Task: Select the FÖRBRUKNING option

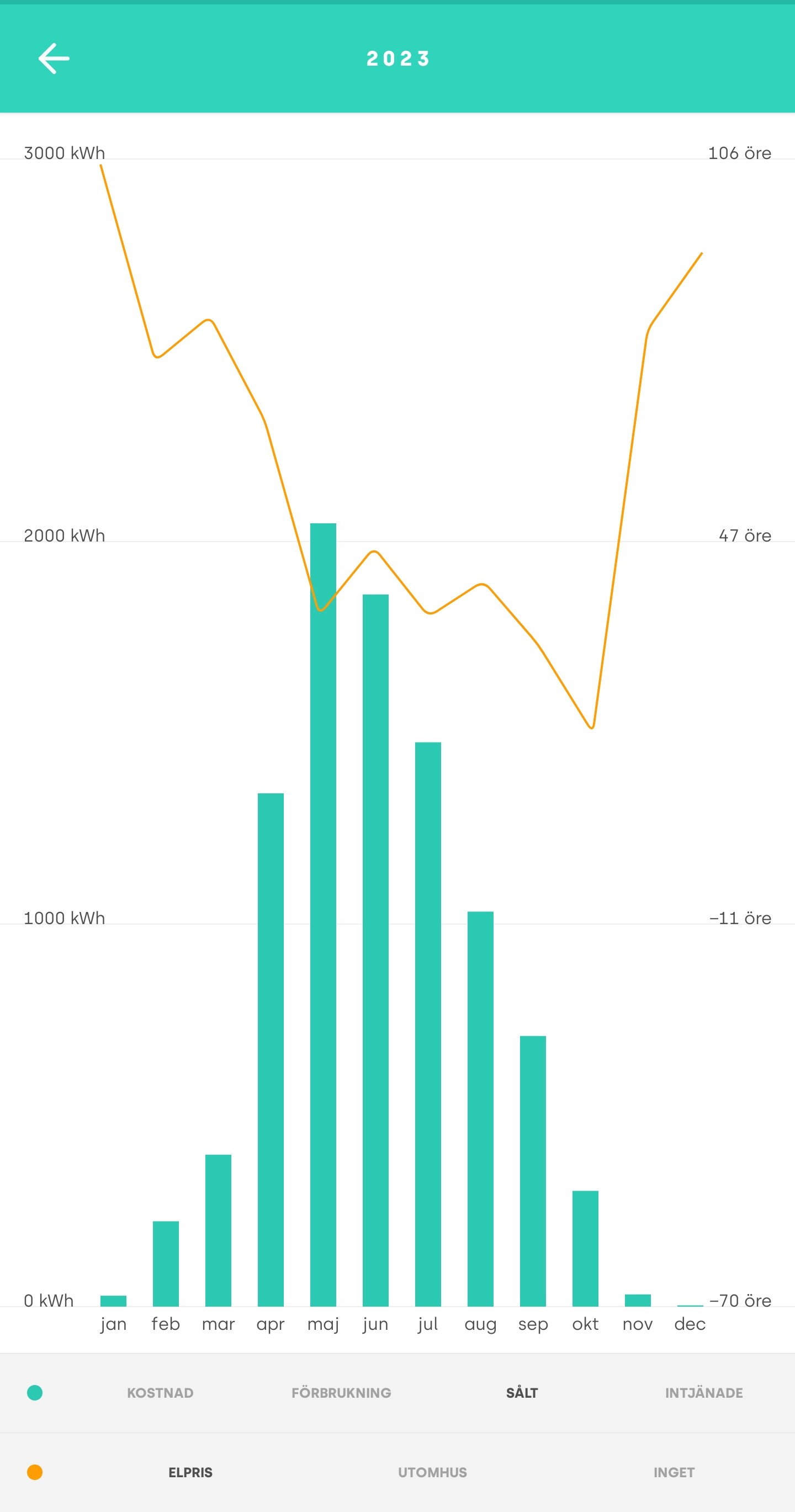Action: (341, 1393)
